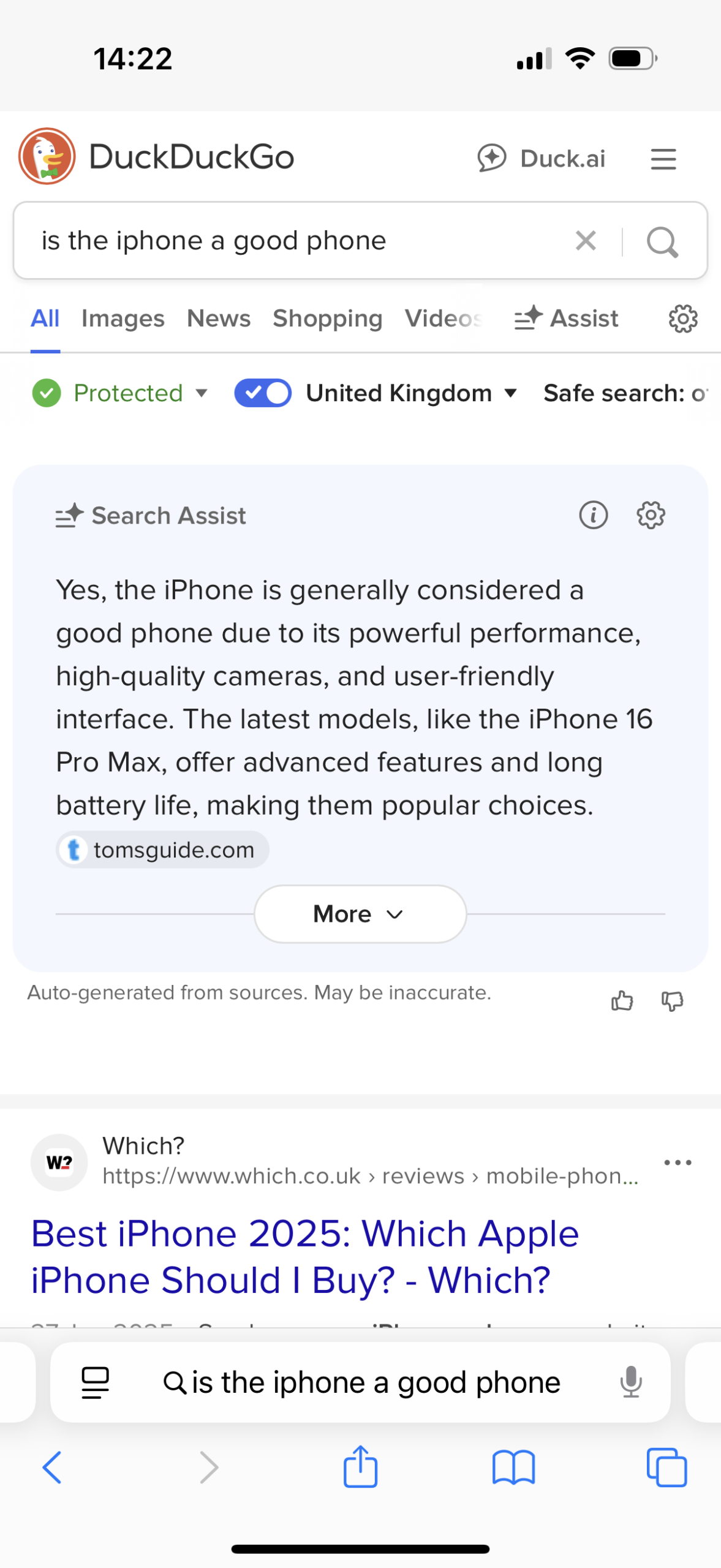Open Search Assist info icon
This screenshot has width=721, height=1568.
(594, 515)
